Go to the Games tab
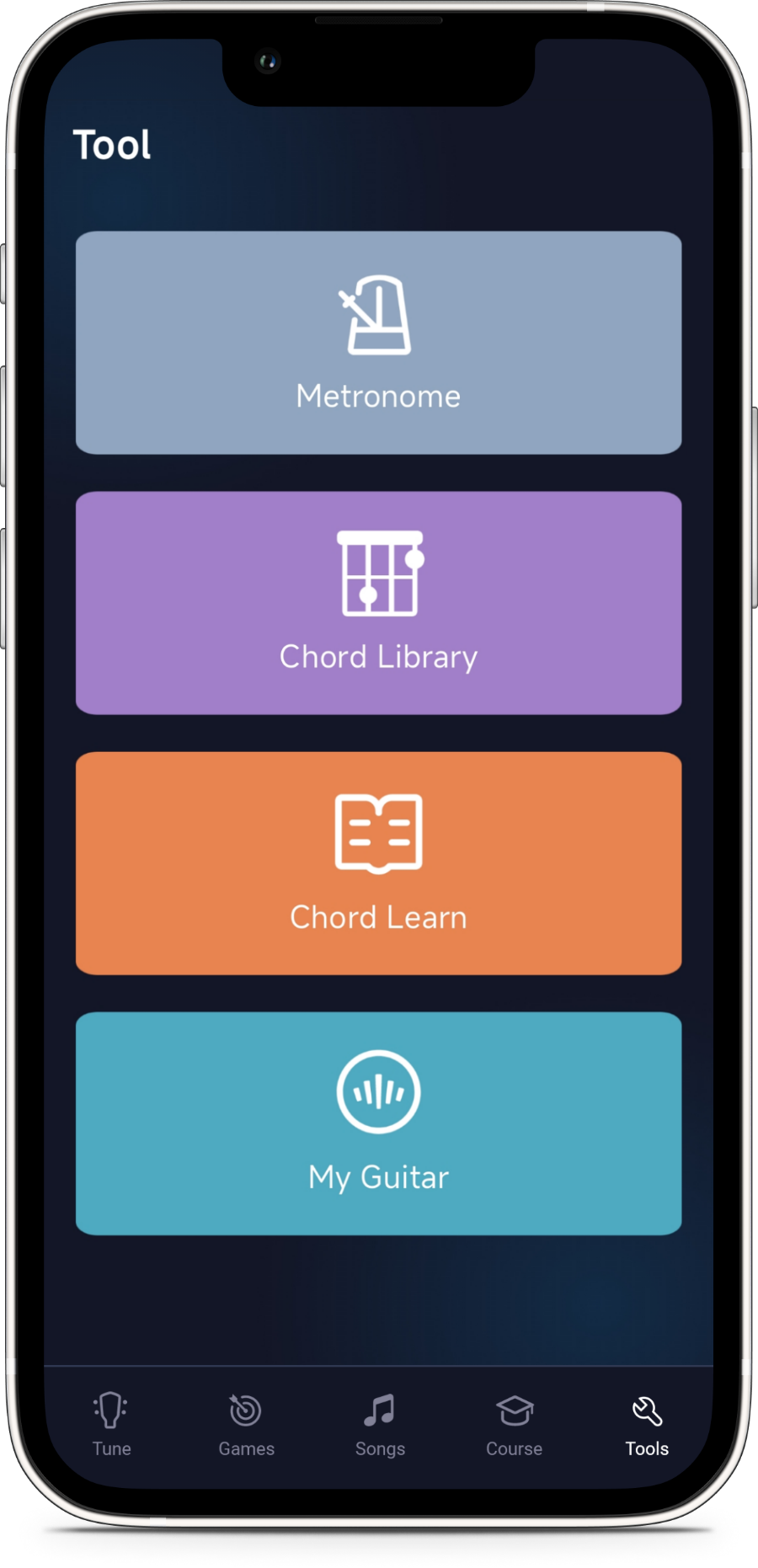758x1568 pixels. tap(246, 1425)
